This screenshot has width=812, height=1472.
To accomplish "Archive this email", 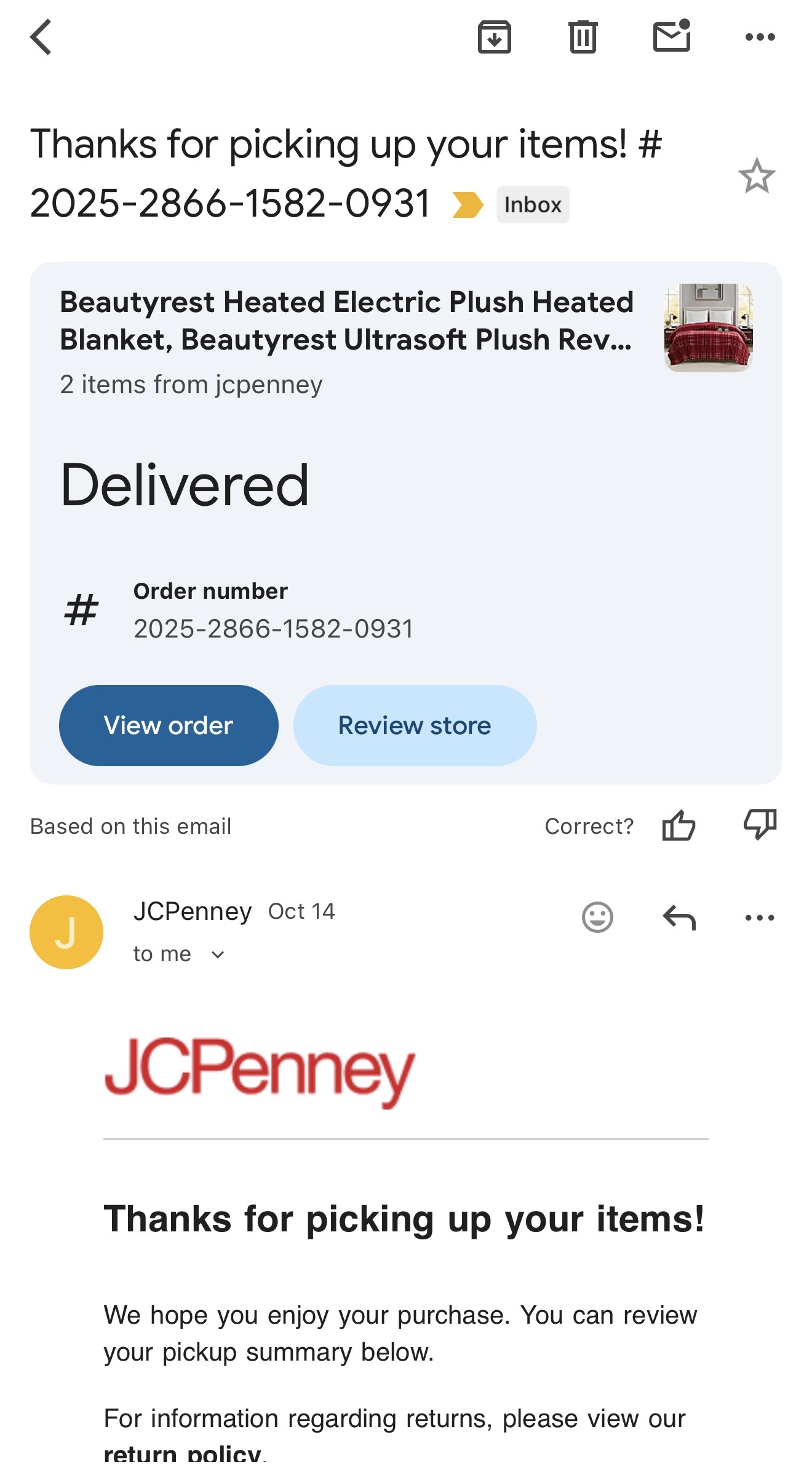I will coord(495,38).
